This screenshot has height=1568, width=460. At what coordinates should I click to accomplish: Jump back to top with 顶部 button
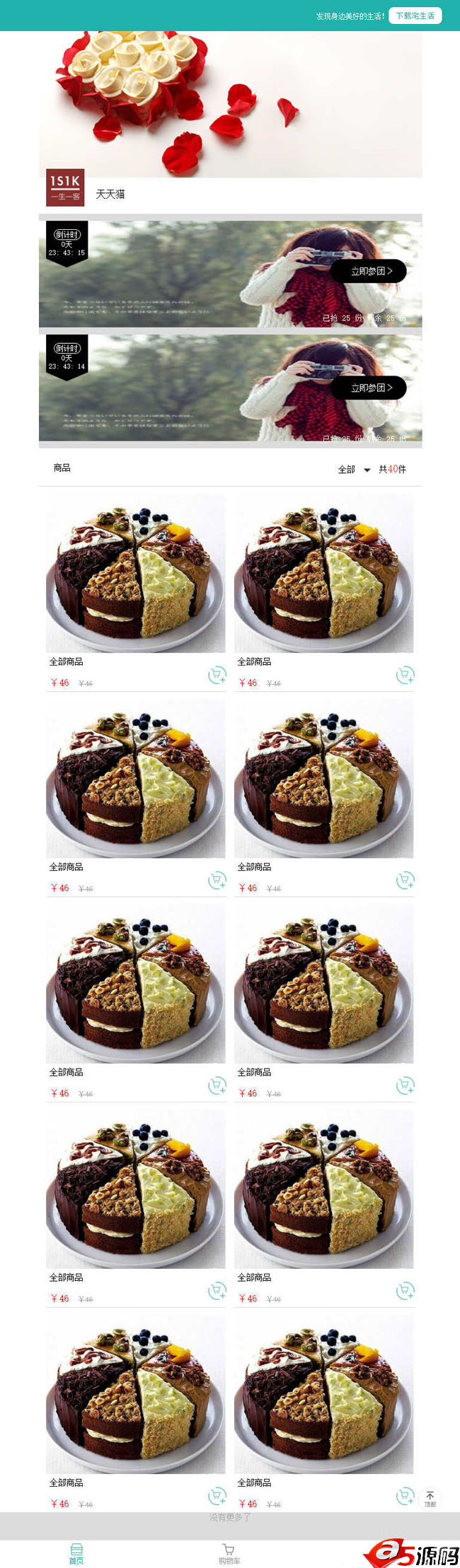pyautogui.click(x=430, y=1498)
